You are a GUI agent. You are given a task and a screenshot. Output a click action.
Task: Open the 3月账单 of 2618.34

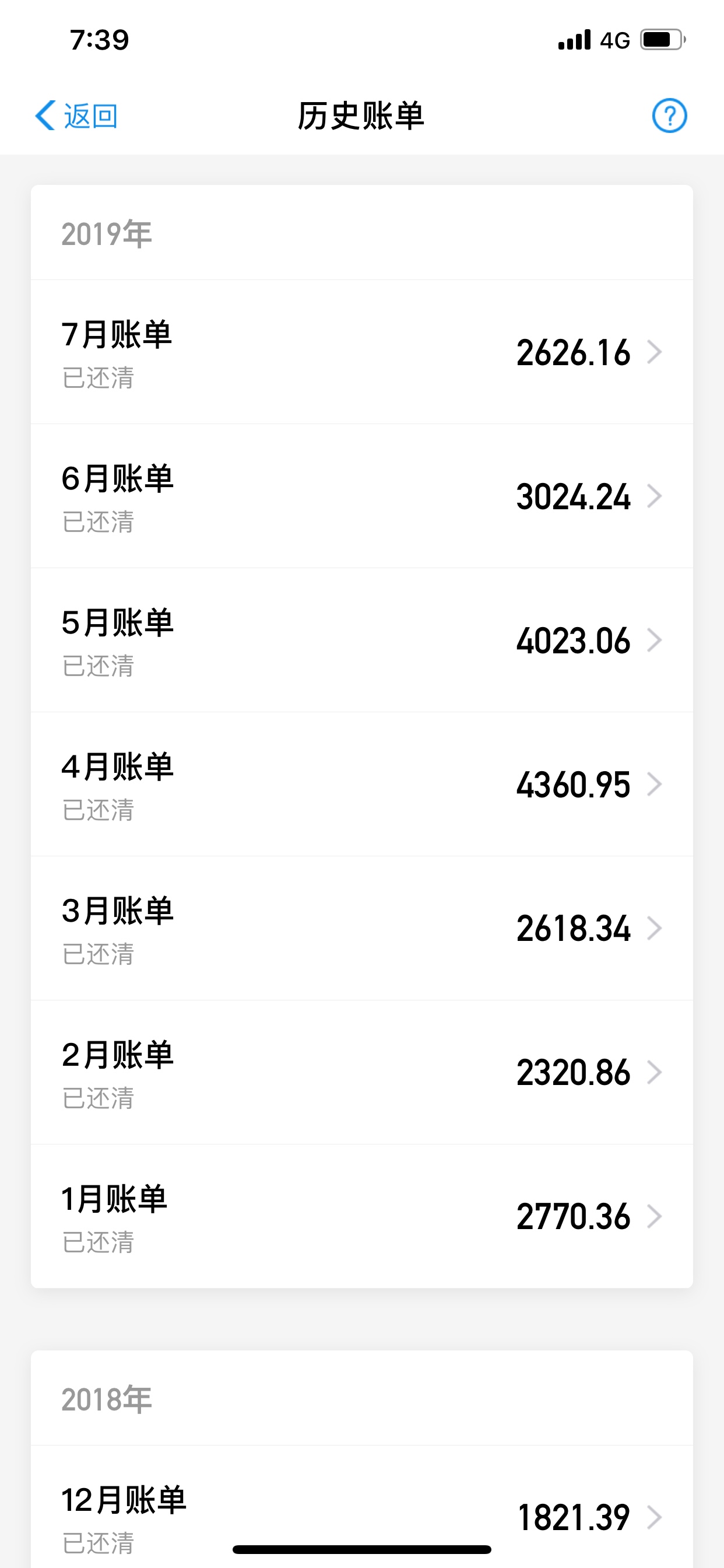(362, 928)
